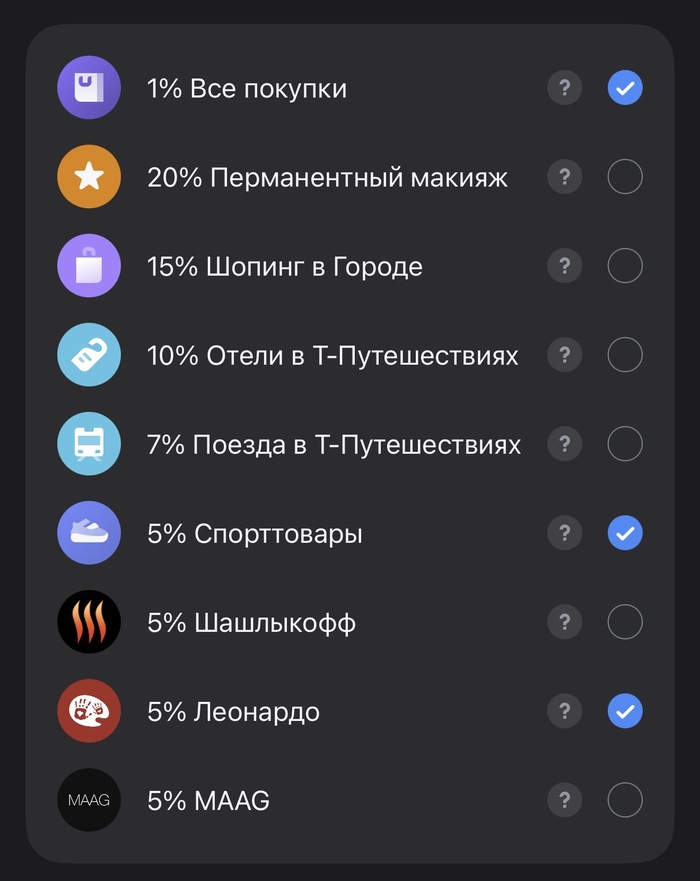Open help for Шопинг в Городе

565,266
